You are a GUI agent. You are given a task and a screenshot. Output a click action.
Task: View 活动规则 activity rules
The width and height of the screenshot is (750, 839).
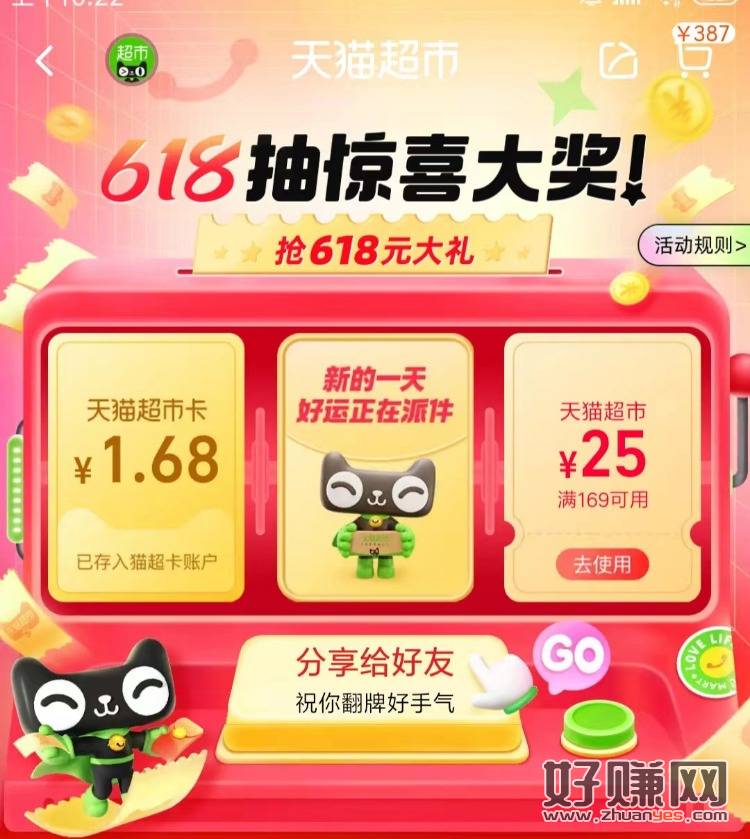point(694,244)
